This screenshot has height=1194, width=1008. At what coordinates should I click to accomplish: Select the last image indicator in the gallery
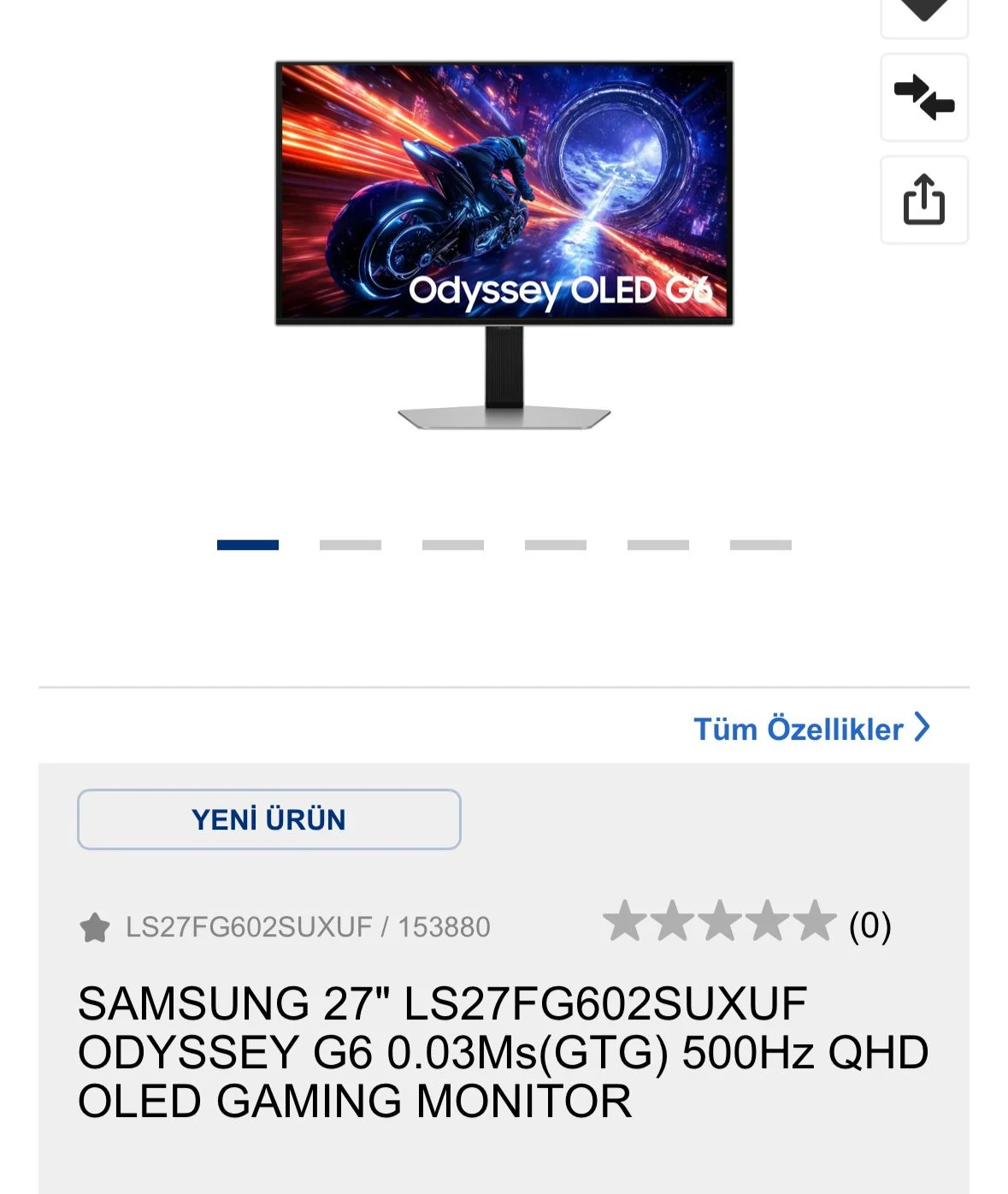tap(760, 545)
